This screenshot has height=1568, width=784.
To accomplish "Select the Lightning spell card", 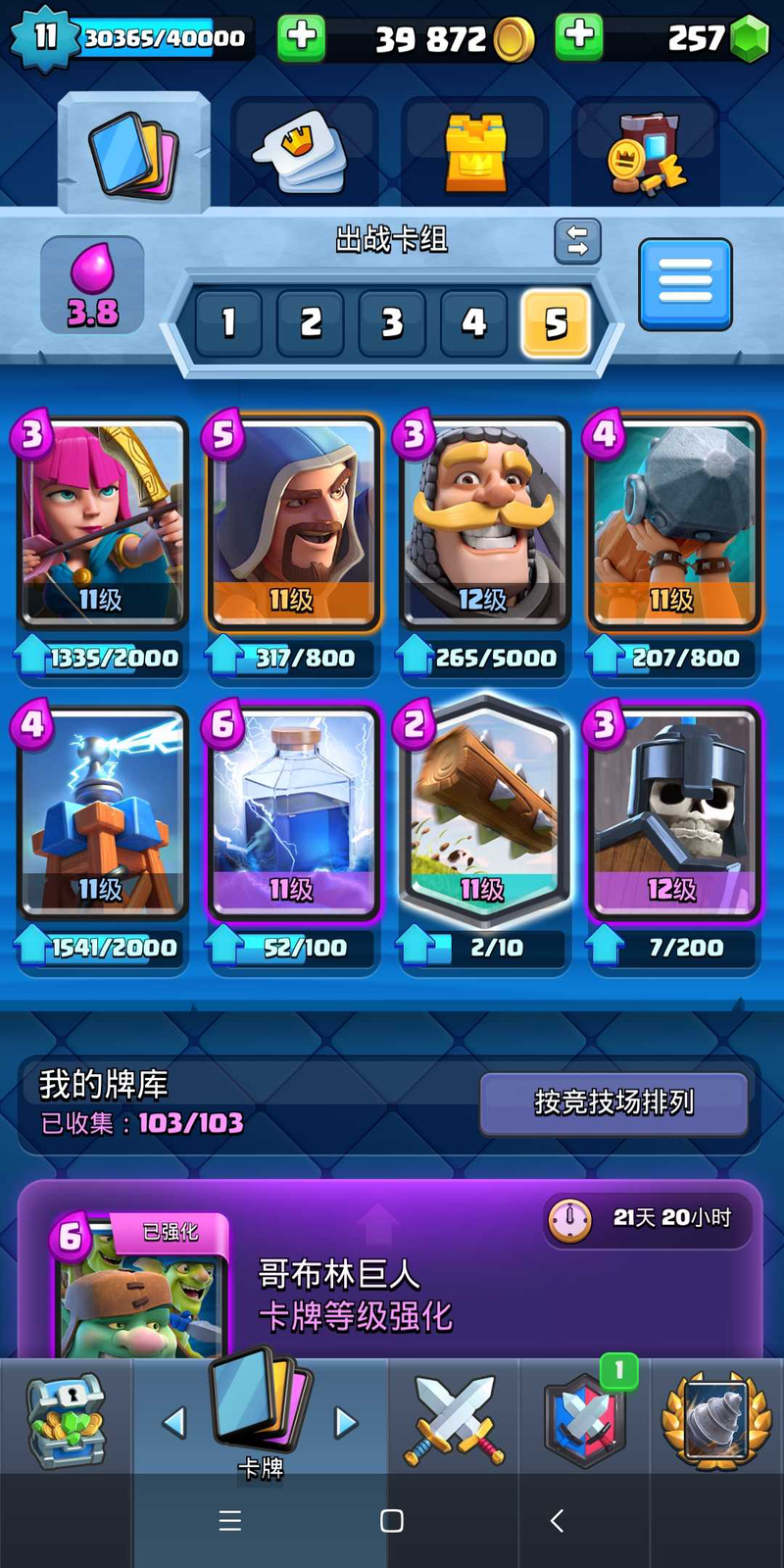I will [293, 813].
